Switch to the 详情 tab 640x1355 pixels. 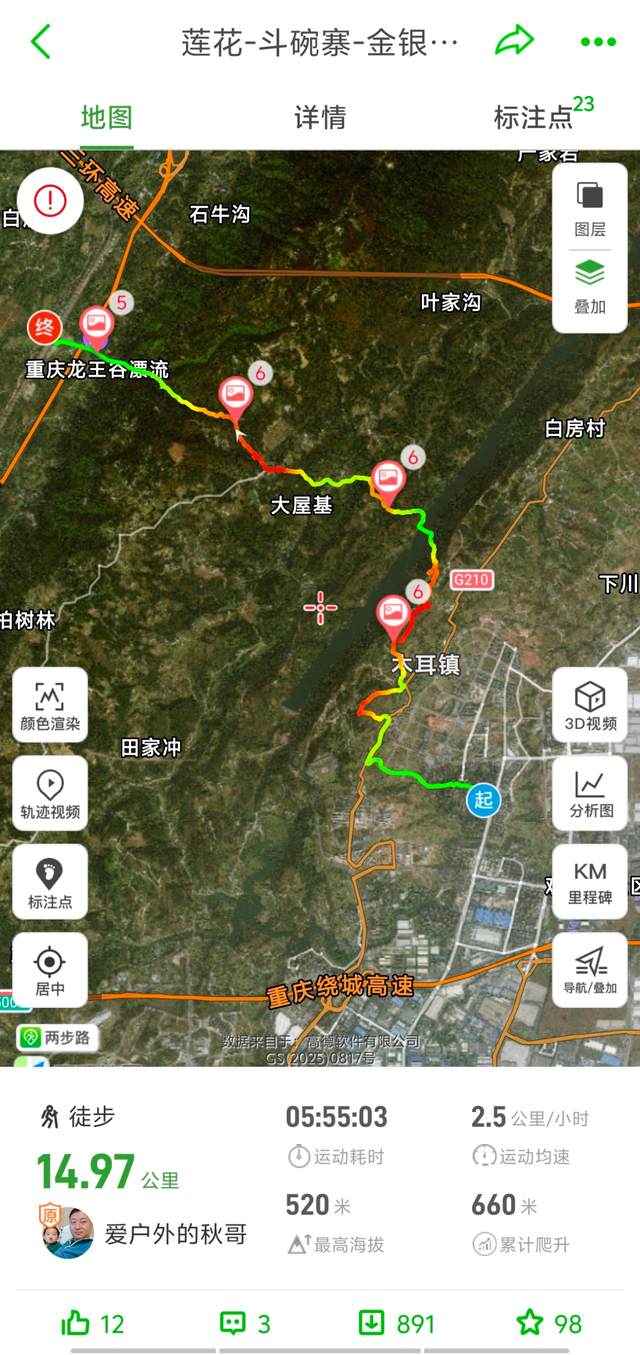pos(320,117)
